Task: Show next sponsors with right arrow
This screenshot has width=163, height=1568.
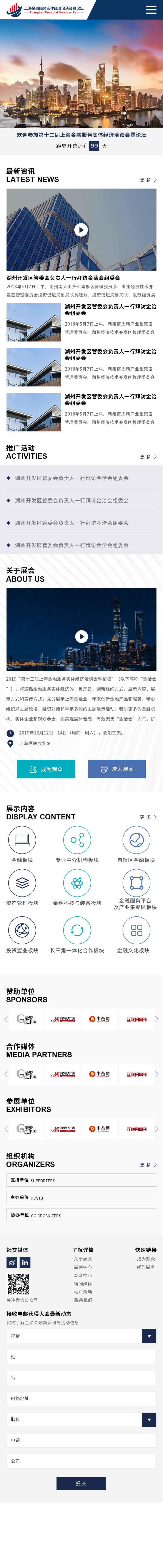Action: coord(157,1019)
